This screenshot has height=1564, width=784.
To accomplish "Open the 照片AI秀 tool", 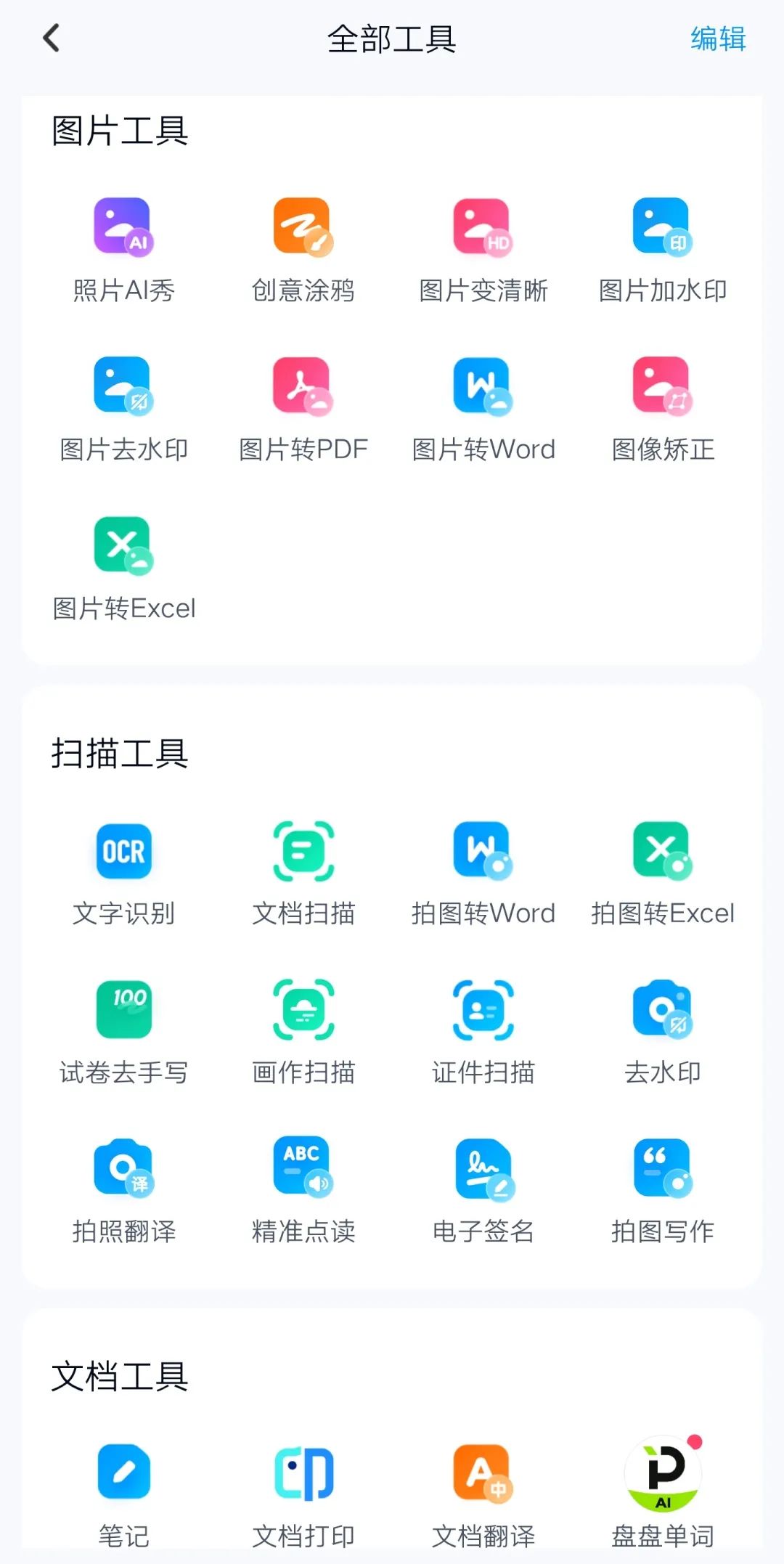I will [x=123, y=227].
